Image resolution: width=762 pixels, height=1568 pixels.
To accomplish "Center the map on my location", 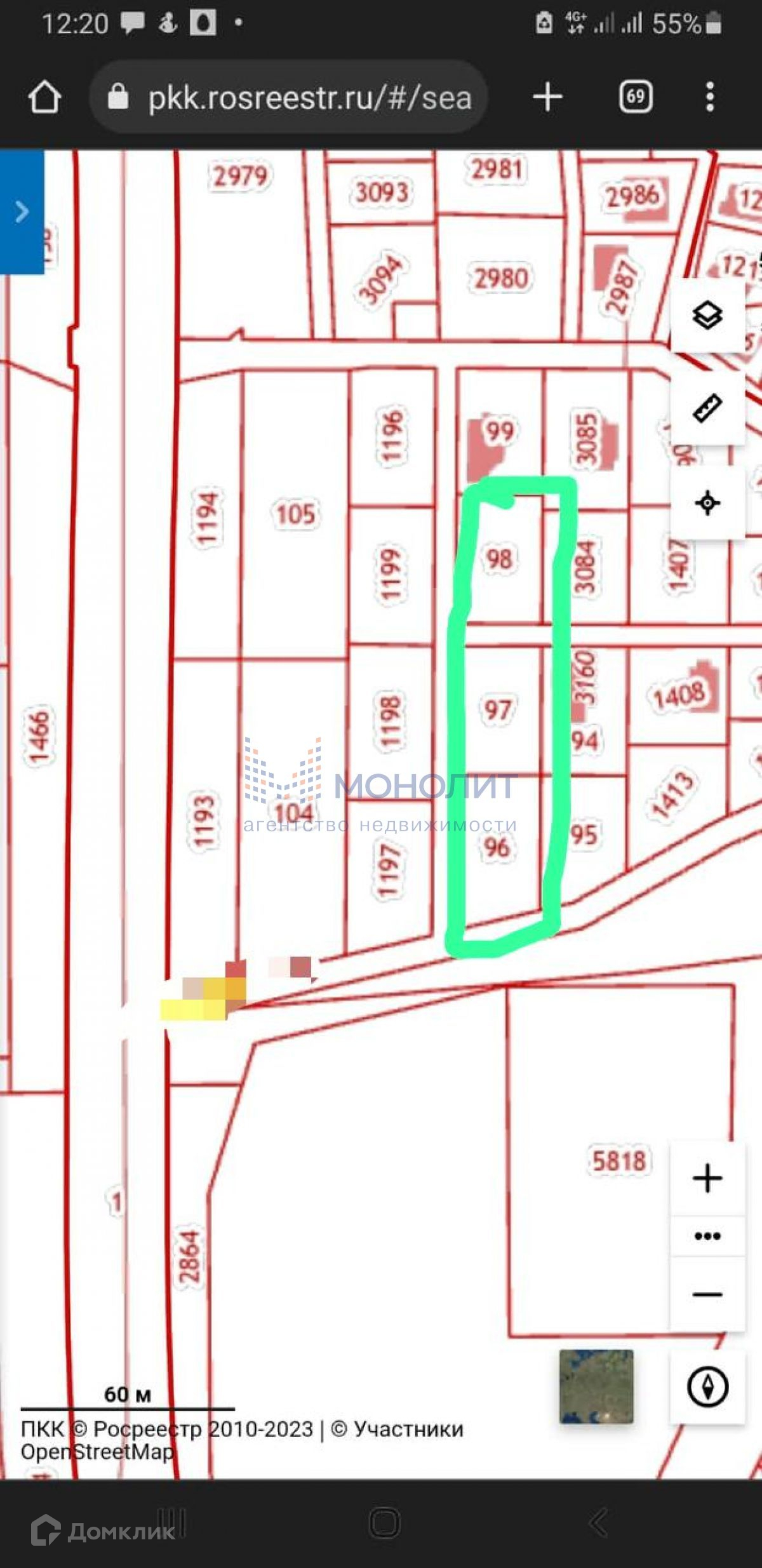I will pyautogui.click(x=707, y=504).
